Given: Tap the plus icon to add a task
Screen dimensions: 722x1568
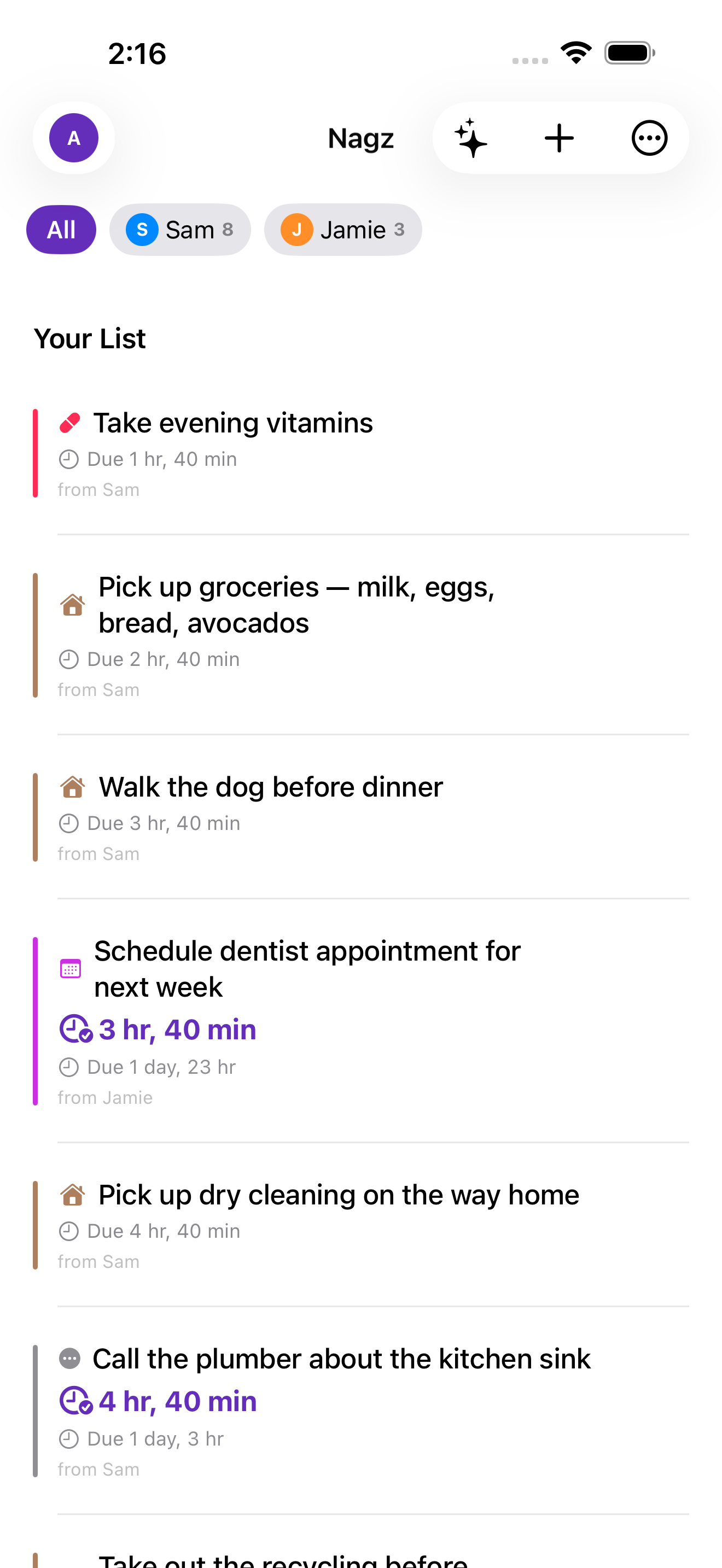Looking at the screenshot, I should 559,138.
